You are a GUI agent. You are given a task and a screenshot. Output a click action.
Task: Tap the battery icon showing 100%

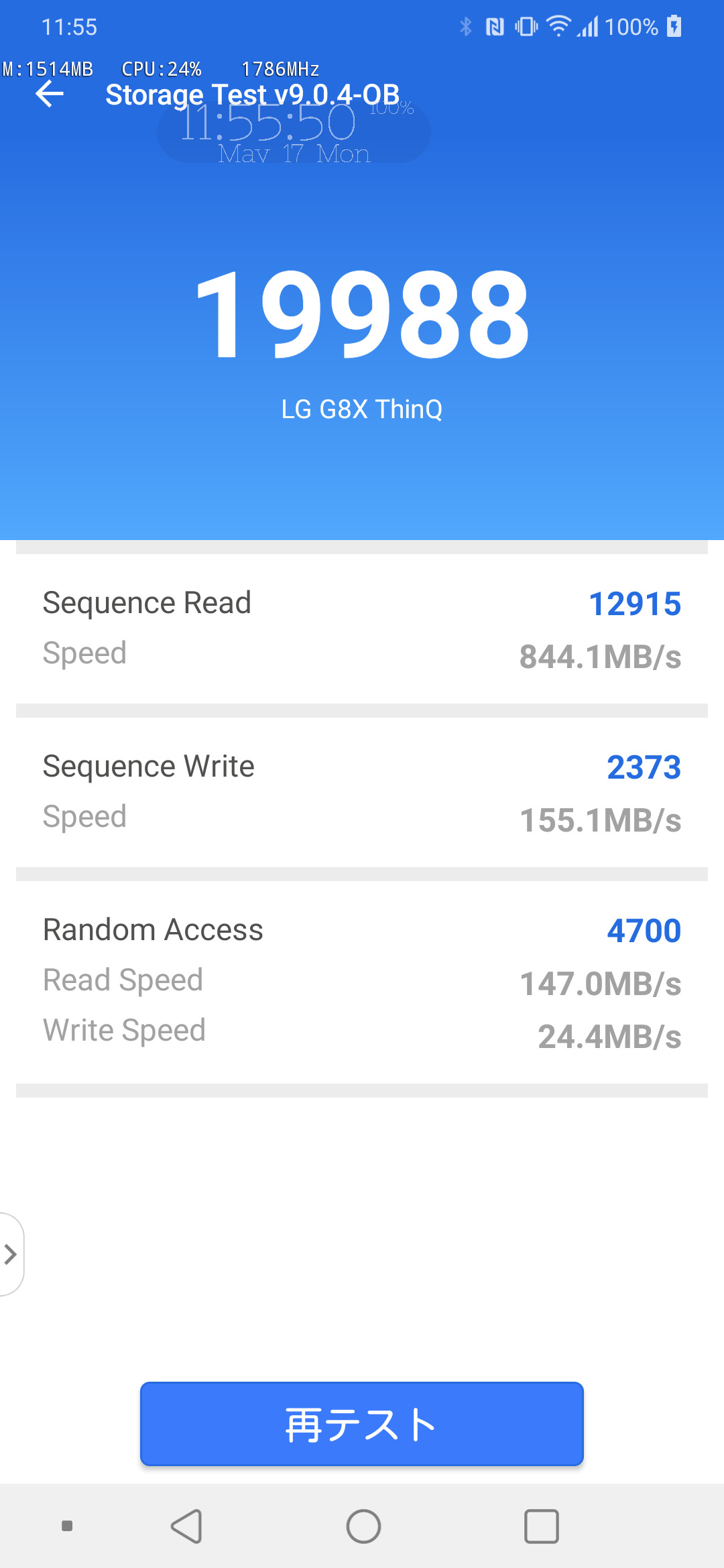pyautogui.click(x=673, y=26)
